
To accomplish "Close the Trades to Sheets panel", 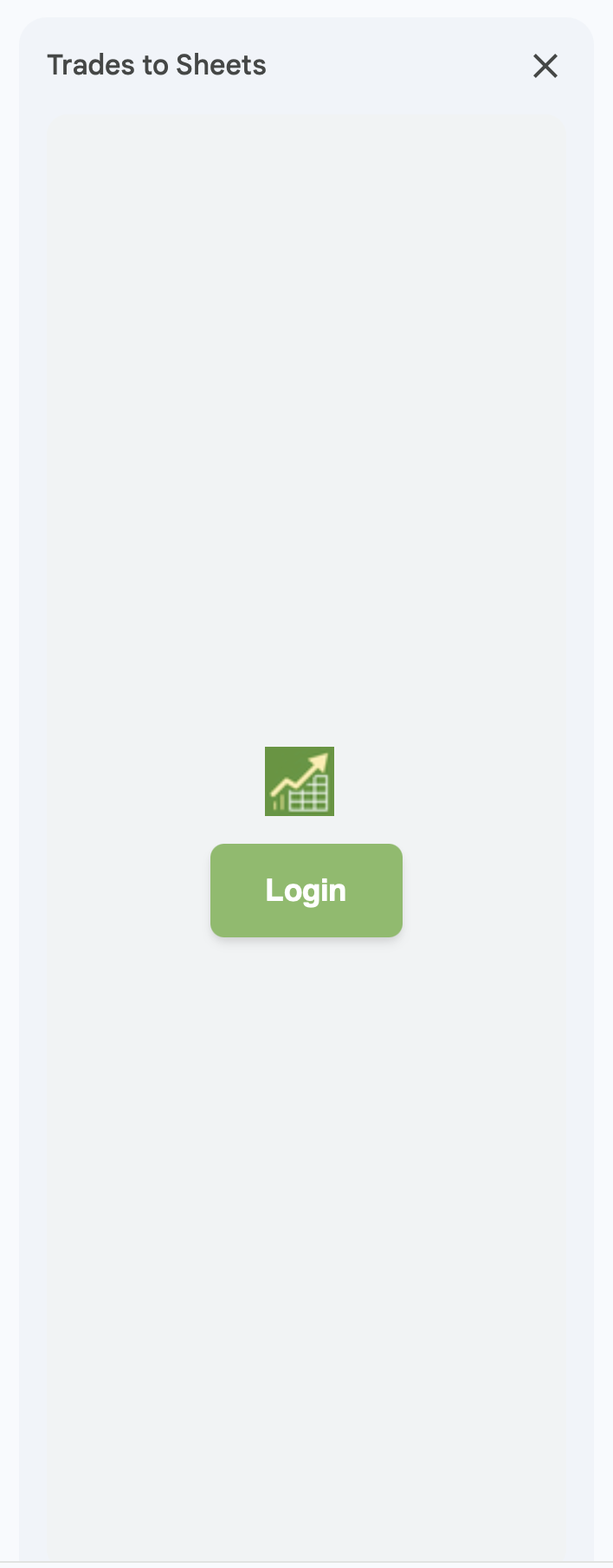I will [x=545, y=66].
